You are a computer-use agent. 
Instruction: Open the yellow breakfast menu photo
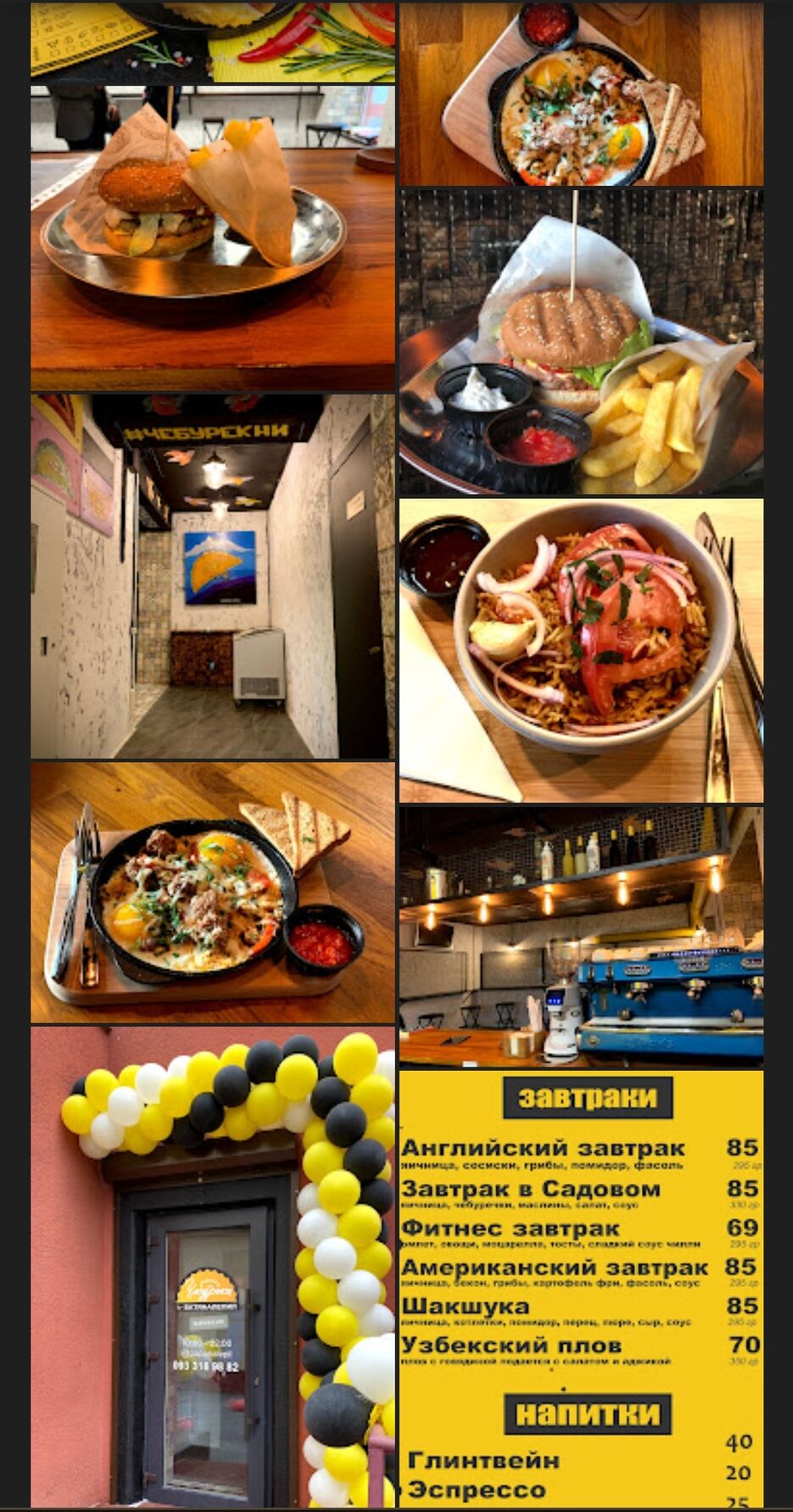coord(581,1287)
